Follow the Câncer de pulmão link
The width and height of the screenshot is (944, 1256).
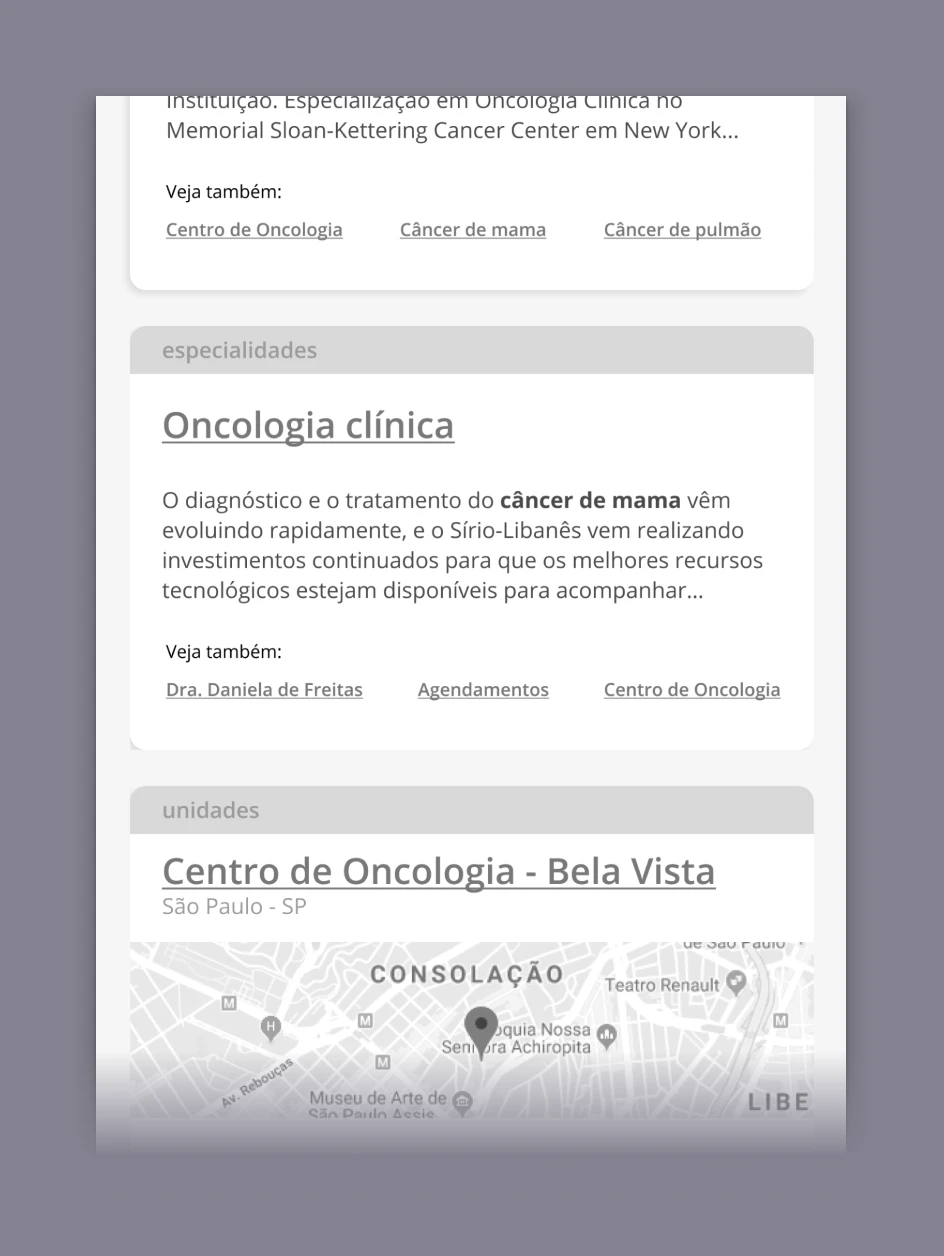coord(682,230)
